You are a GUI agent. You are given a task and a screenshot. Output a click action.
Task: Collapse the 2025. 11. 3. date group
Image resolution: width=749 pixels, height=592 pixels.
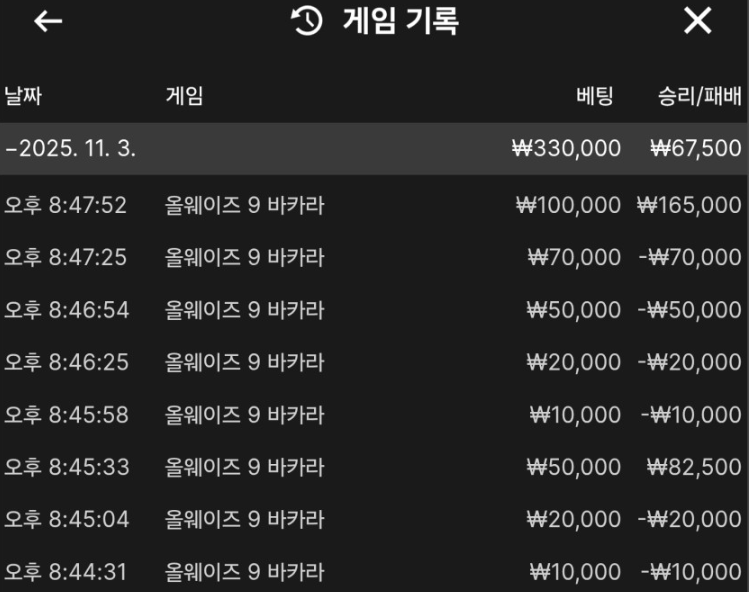tap(70, 149)
